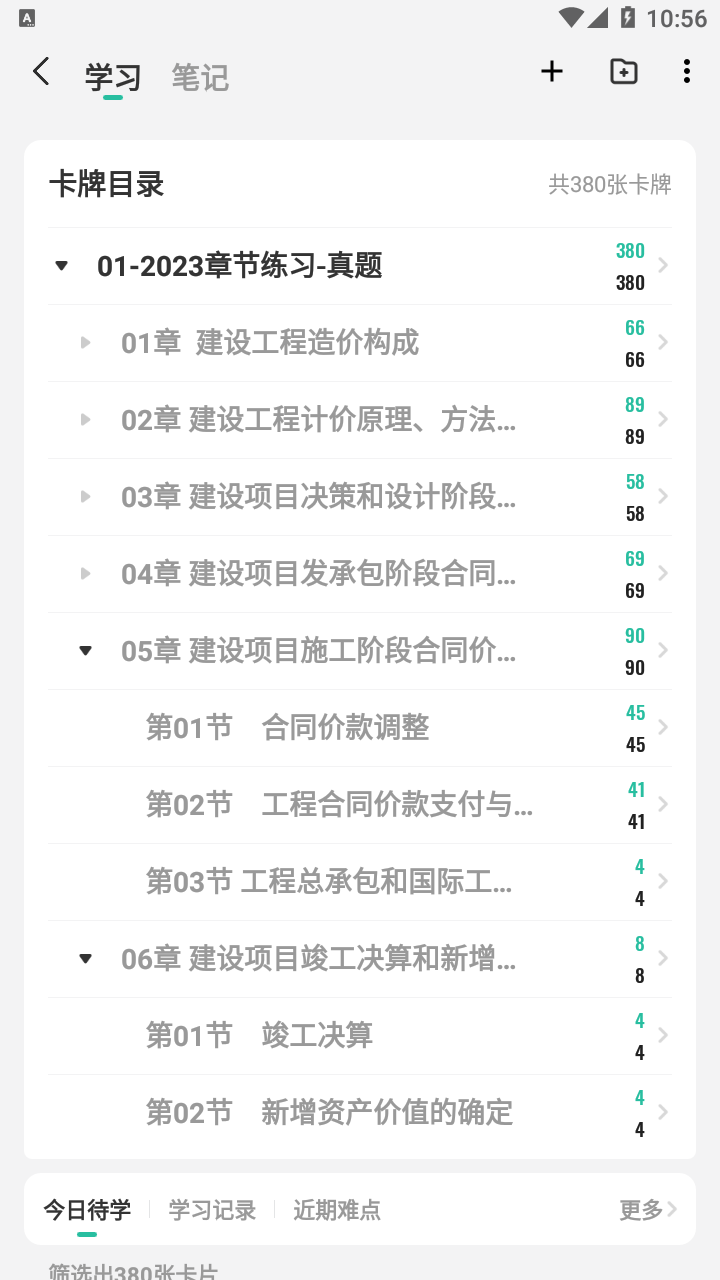
Task: Expand 01章 建设工程造价构成
Action: [x=85, y=343]
